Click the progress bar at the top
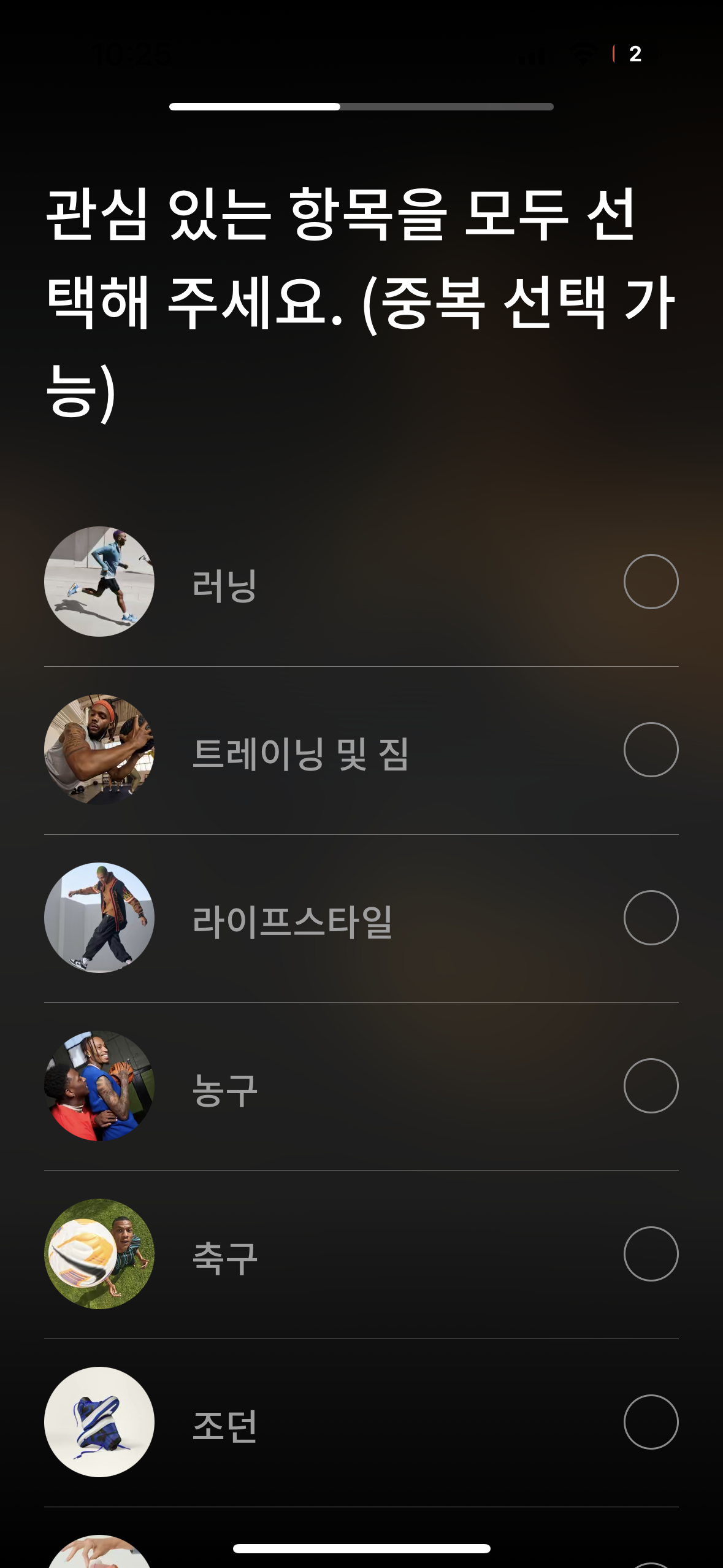Image resolution: width=723 pixels, height=1568 pixels. pyautogui.click(x=361, y=107)
